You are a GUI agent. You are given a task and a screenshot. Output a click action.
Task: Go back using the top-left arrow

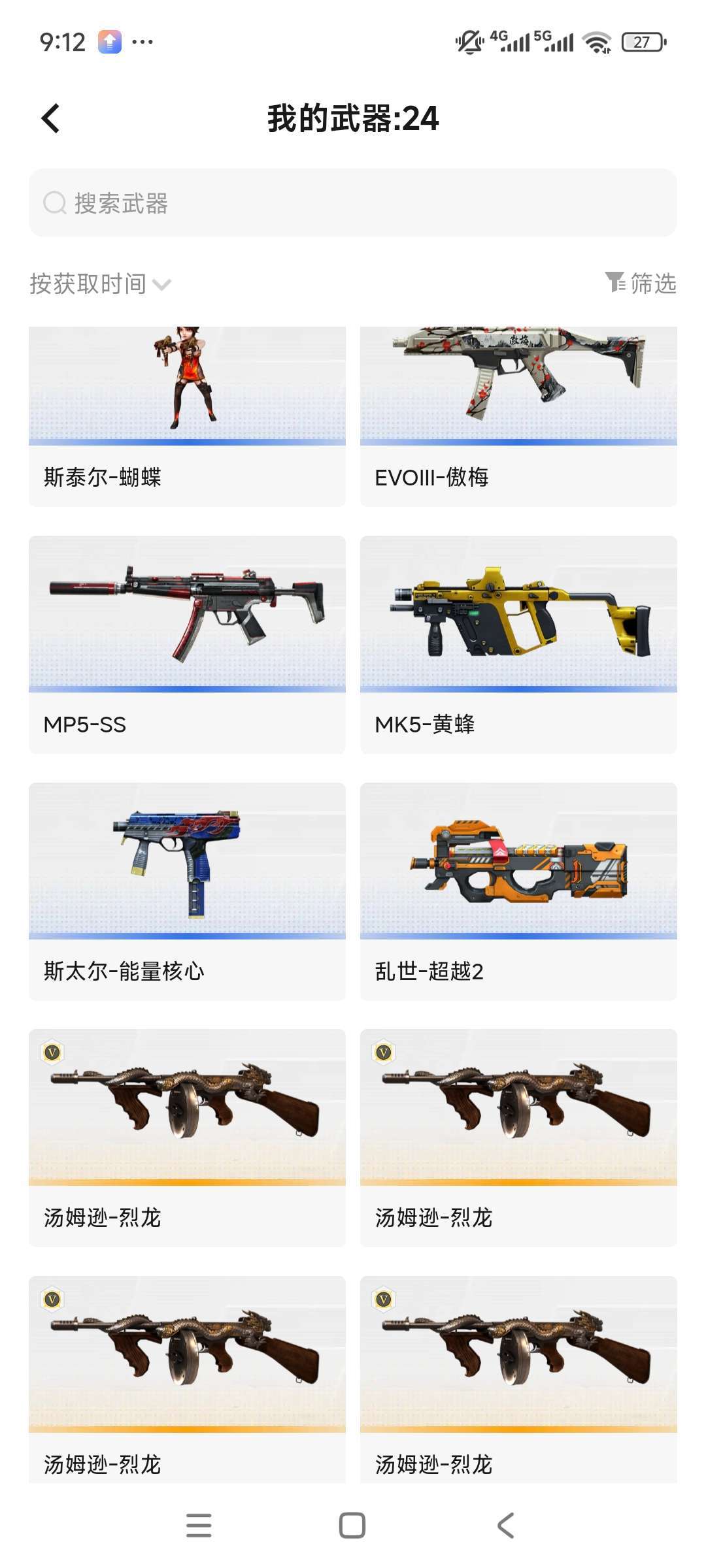pyautogui.click(x=50, y=118)
